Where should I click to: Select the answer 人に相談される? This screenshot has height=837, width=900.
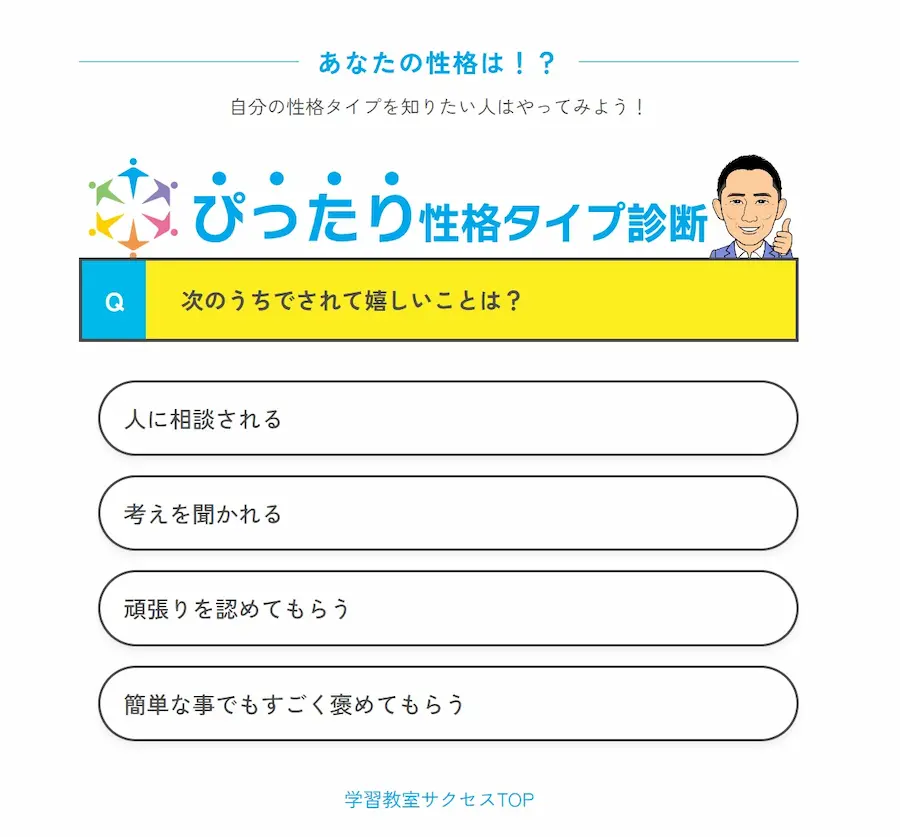(447, 418)
